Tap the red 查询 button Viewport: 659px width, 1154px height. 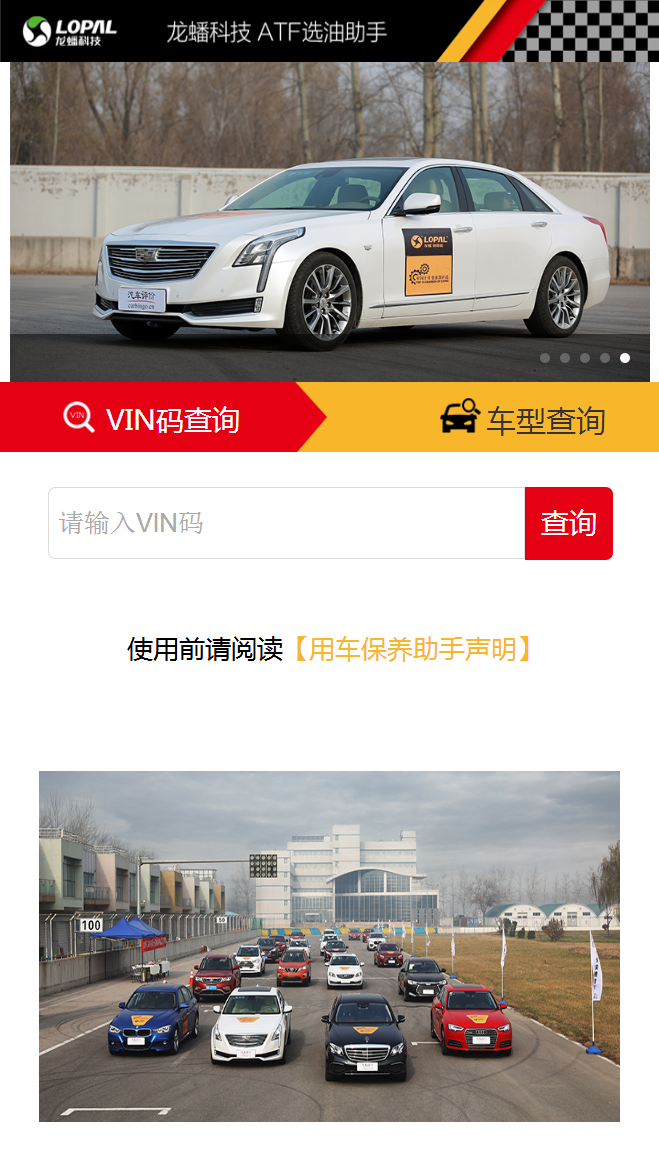(x=568, y=523)
